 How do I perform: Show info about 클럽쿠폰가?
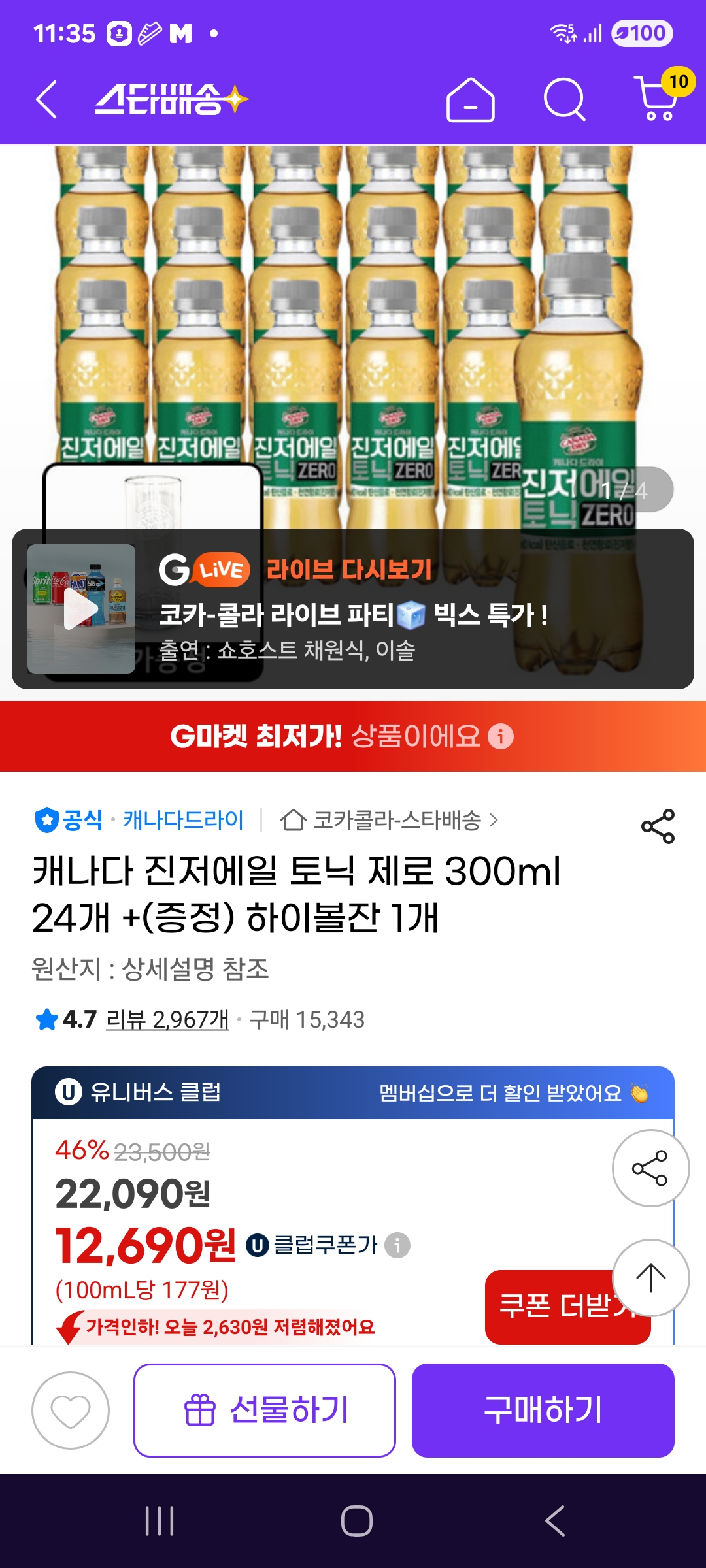pyautogui.click(x=397, y=1245)
